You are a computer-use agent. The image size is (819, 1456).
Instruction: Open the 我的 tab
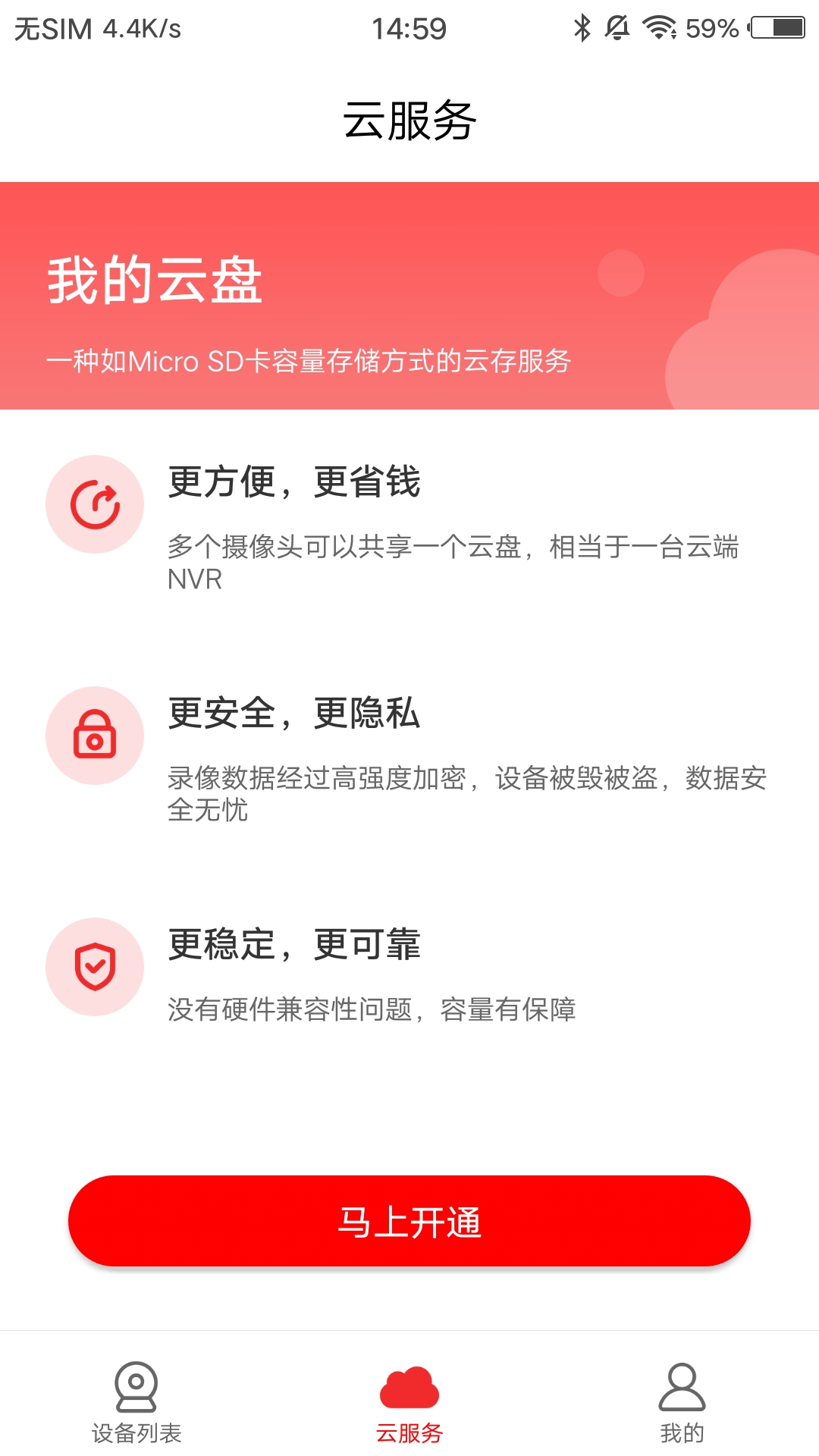pos(682,1401)
